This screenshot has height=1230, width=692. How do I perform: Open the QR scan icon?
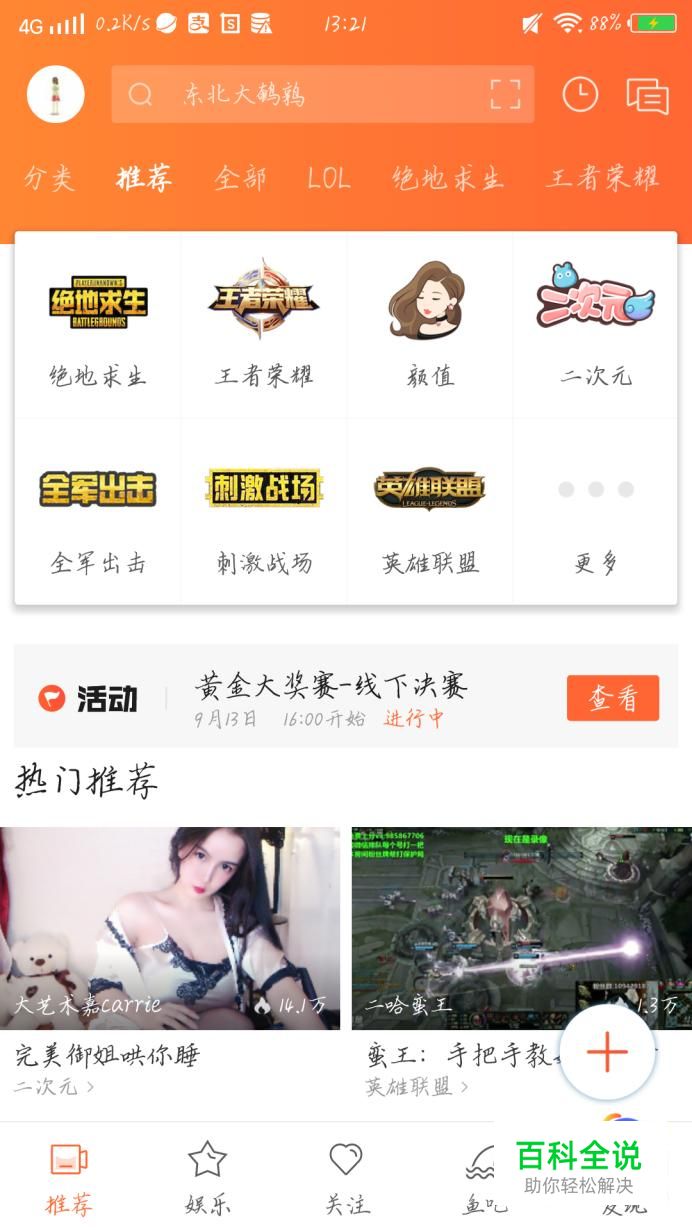click(x=505, y=95)
